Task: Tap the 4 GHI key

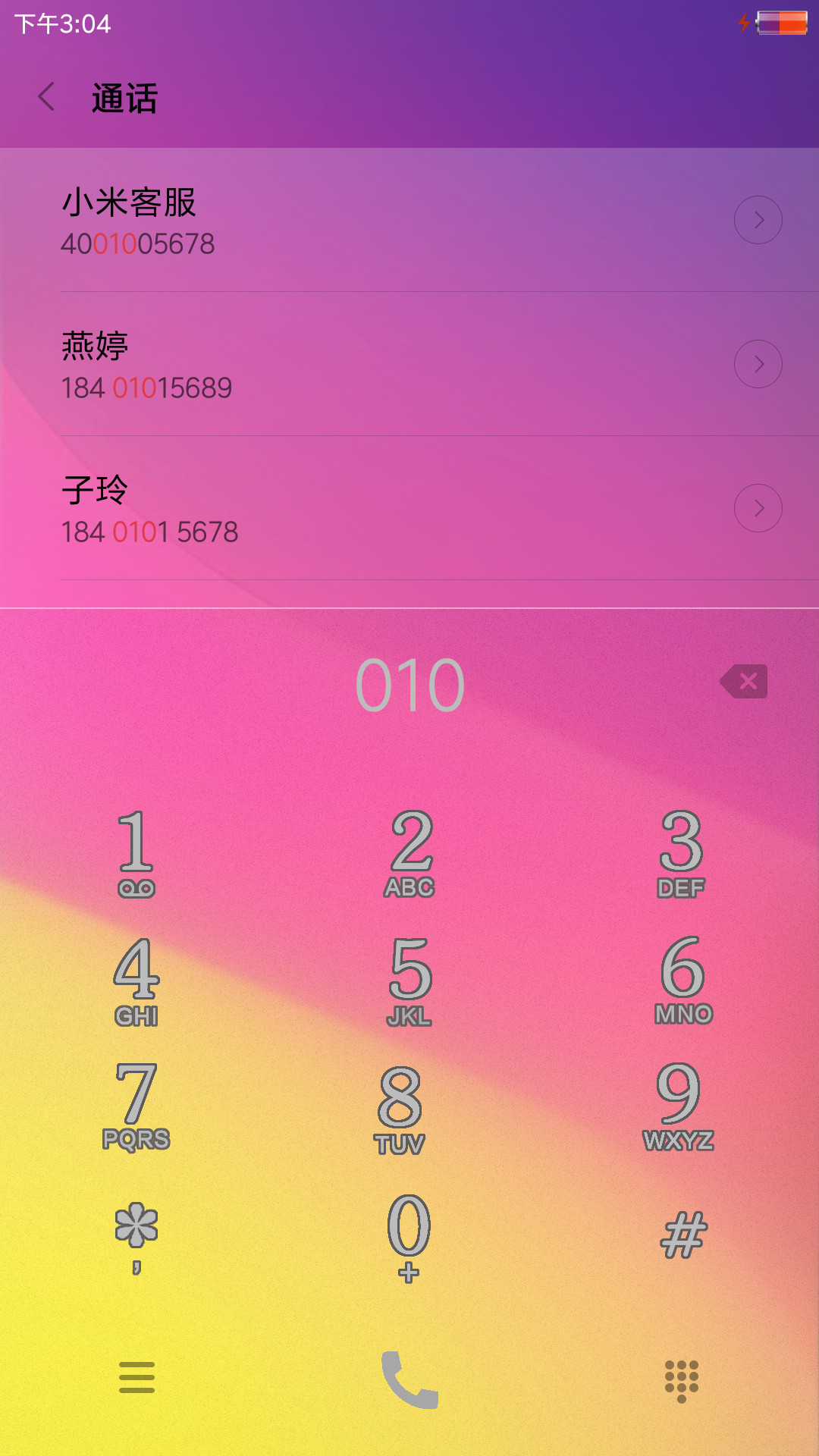Action: [136, 981]
